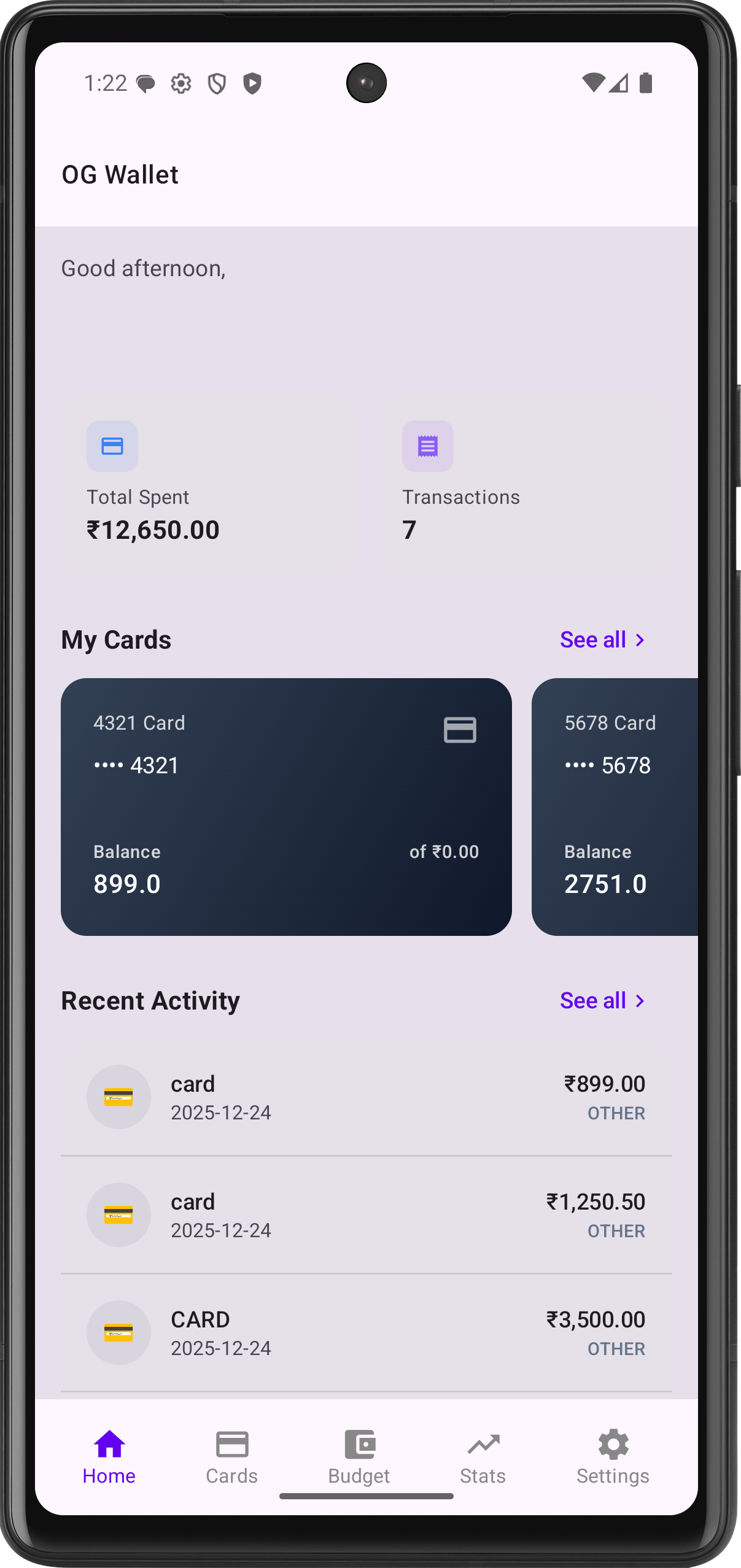Viewport: 741px width, 1568px height.
Task: Open the Budget tab
Action: pyautogui.click(x=359, y=1457)
